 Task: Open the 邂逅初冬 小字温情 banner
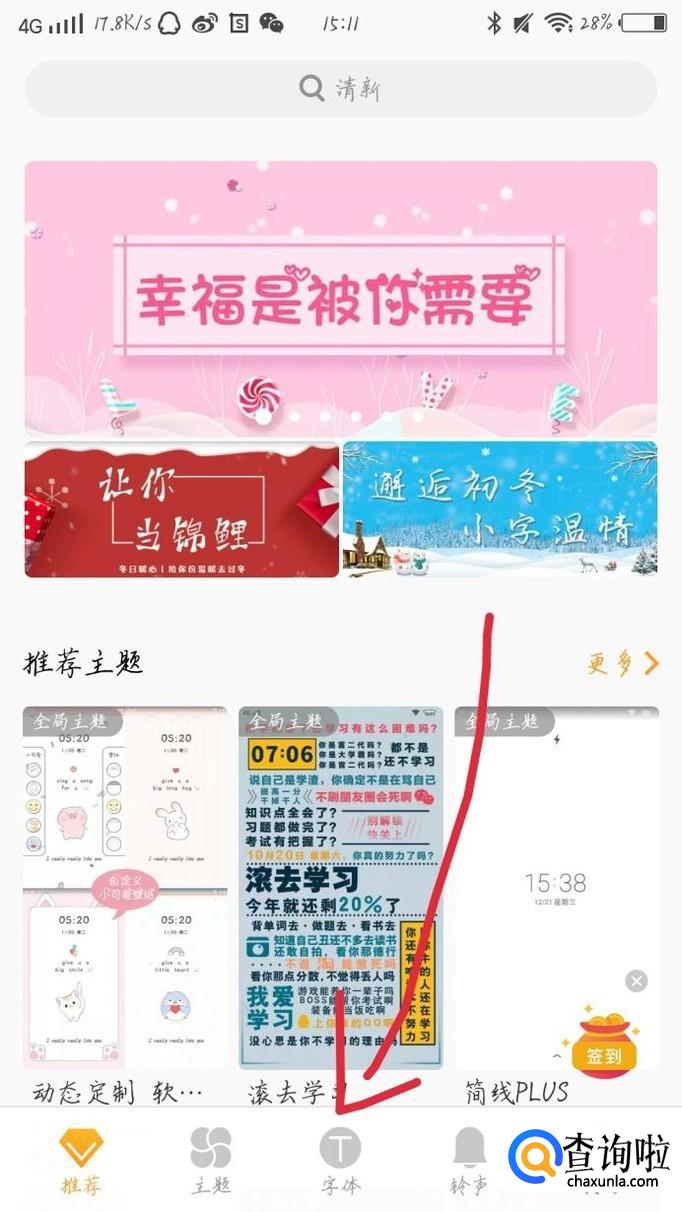pyautogui.click(x=499, y=510)
